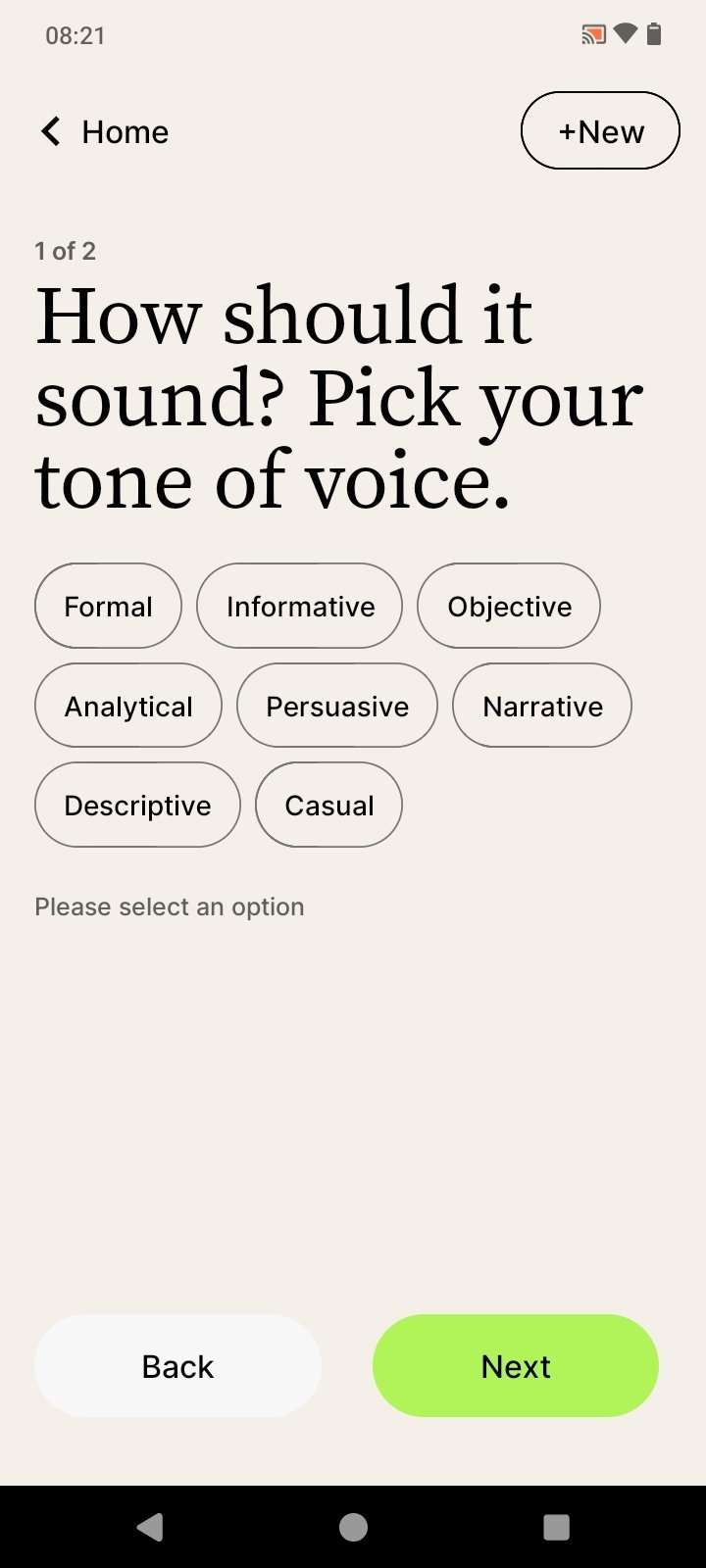Select Analytical as the tone
This screenshot has height=1568, width=706.
pyautogui.click(x=128, y=707)
